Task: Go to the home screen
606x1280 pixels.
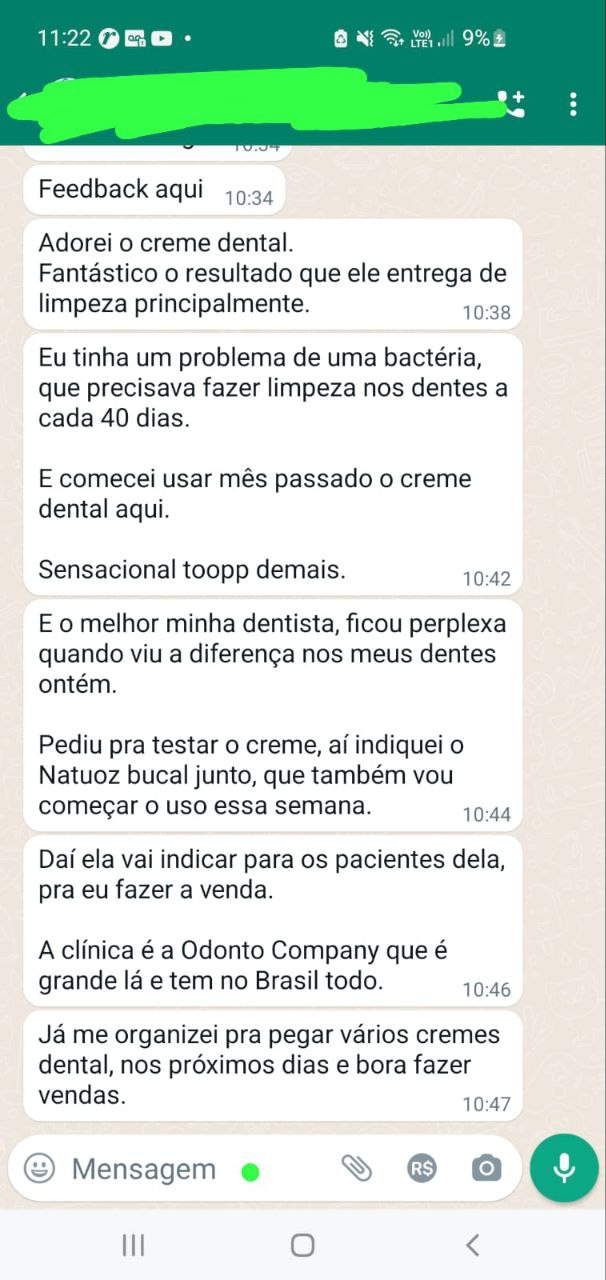Action: (x=302, y=1245)
